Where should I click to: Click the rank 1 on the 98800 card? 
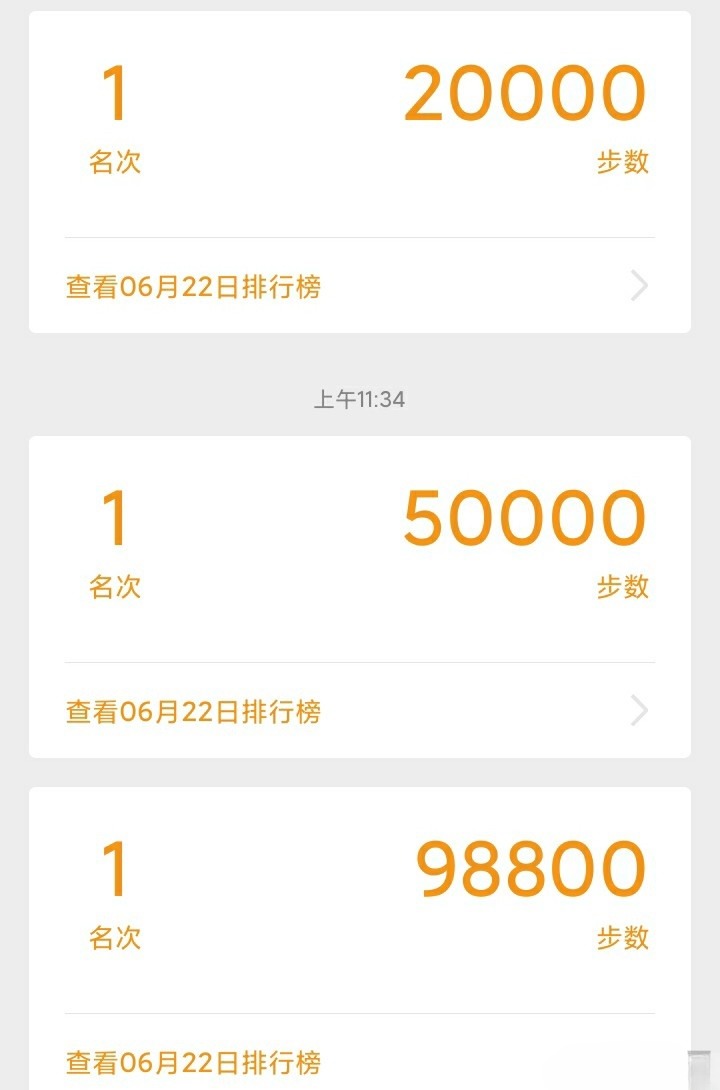tap(113, 868)
